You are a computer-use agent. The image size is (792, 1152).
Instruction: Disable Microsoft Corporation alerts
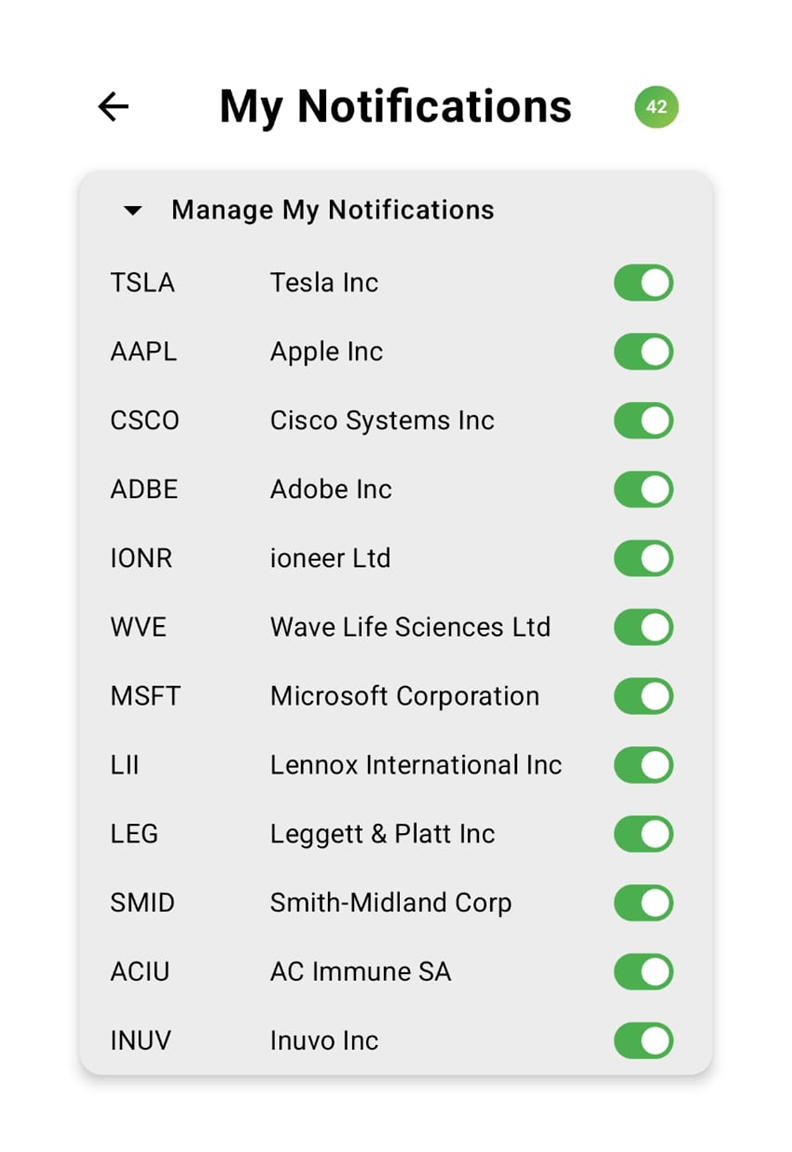click(x=643, y=696)
